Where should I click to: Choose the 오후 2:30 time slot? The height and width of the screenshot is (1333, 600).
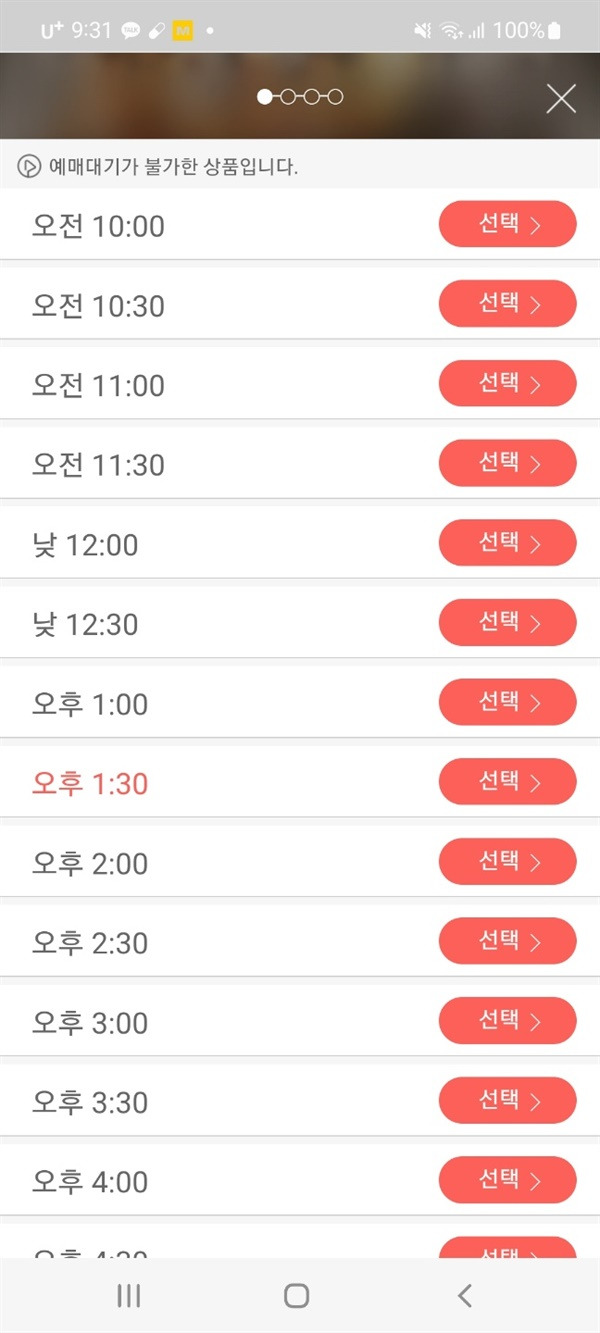point(507,941)
